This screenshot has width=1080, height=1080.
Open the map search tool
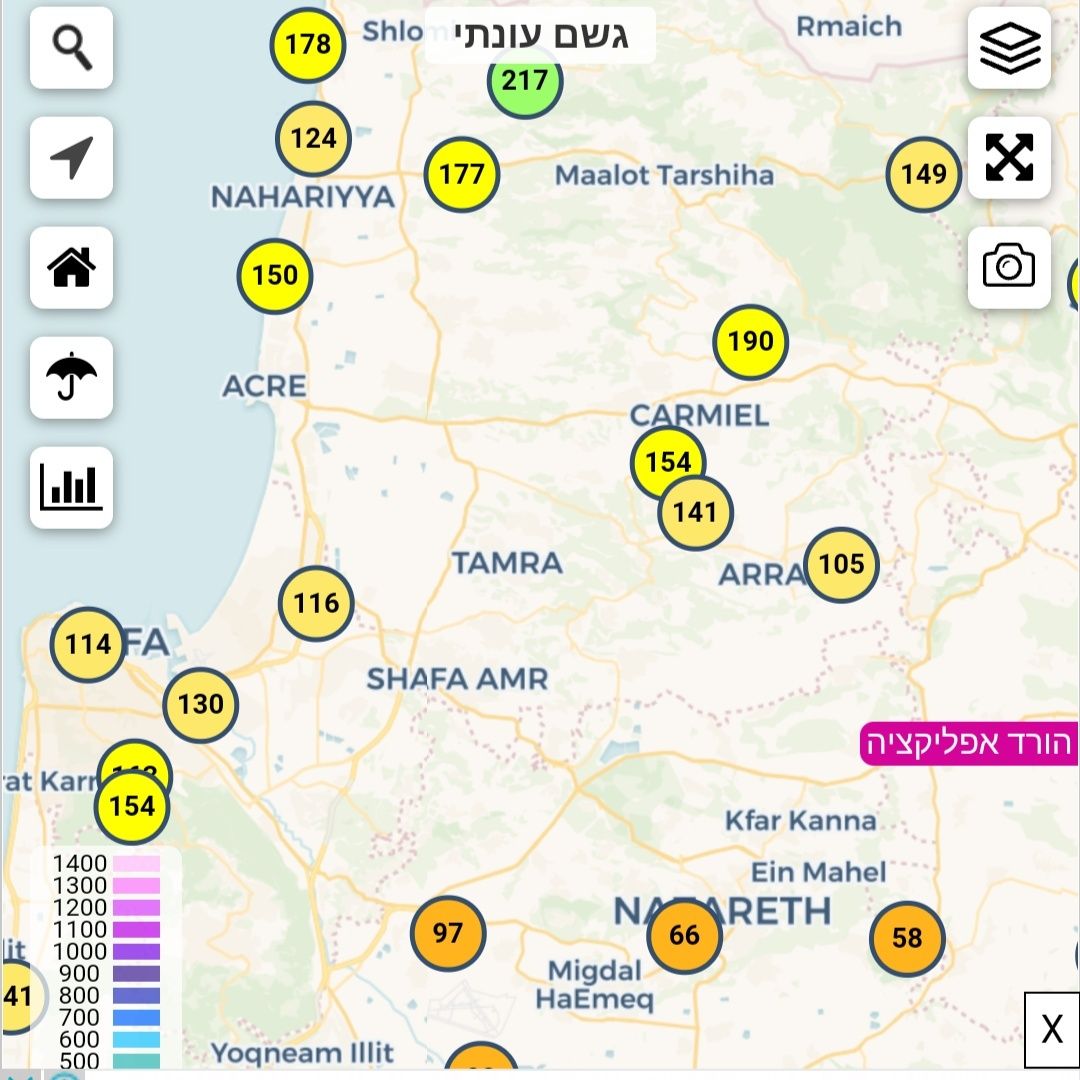tap(71, 48)
